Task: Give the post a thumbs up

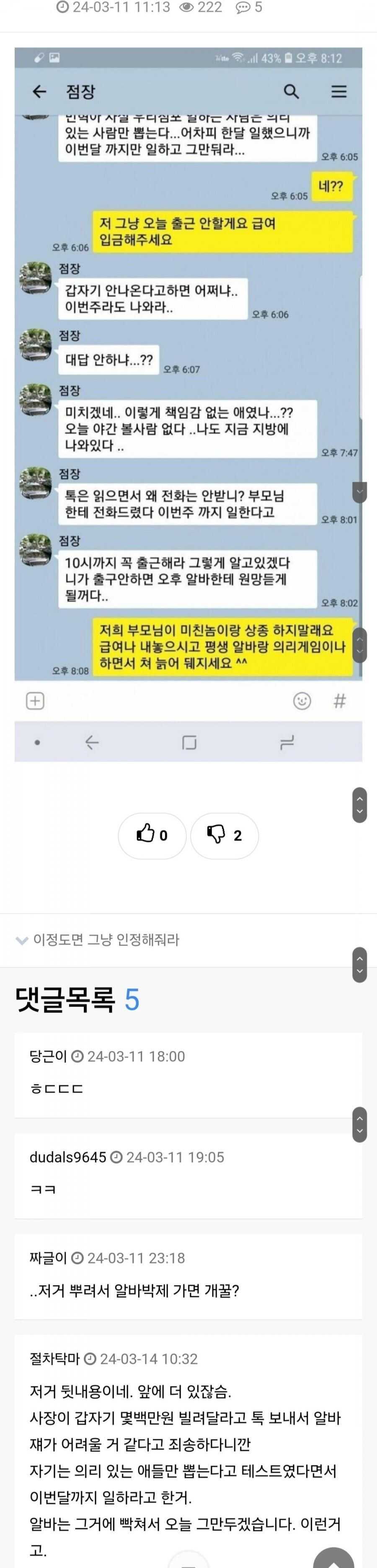Action: pyautogui.click(x=152, y=834)
